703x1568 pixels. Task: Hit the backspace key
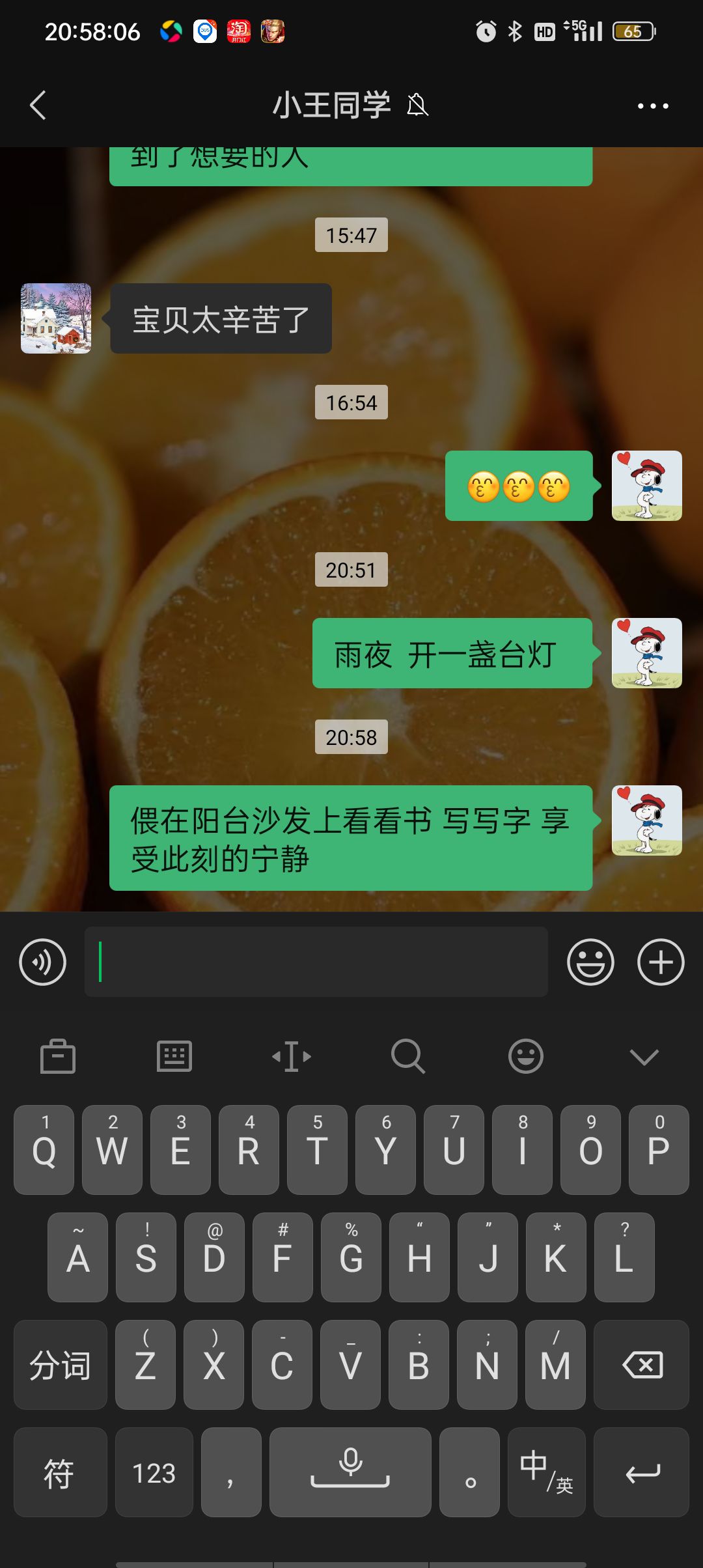coord(642,1365)
